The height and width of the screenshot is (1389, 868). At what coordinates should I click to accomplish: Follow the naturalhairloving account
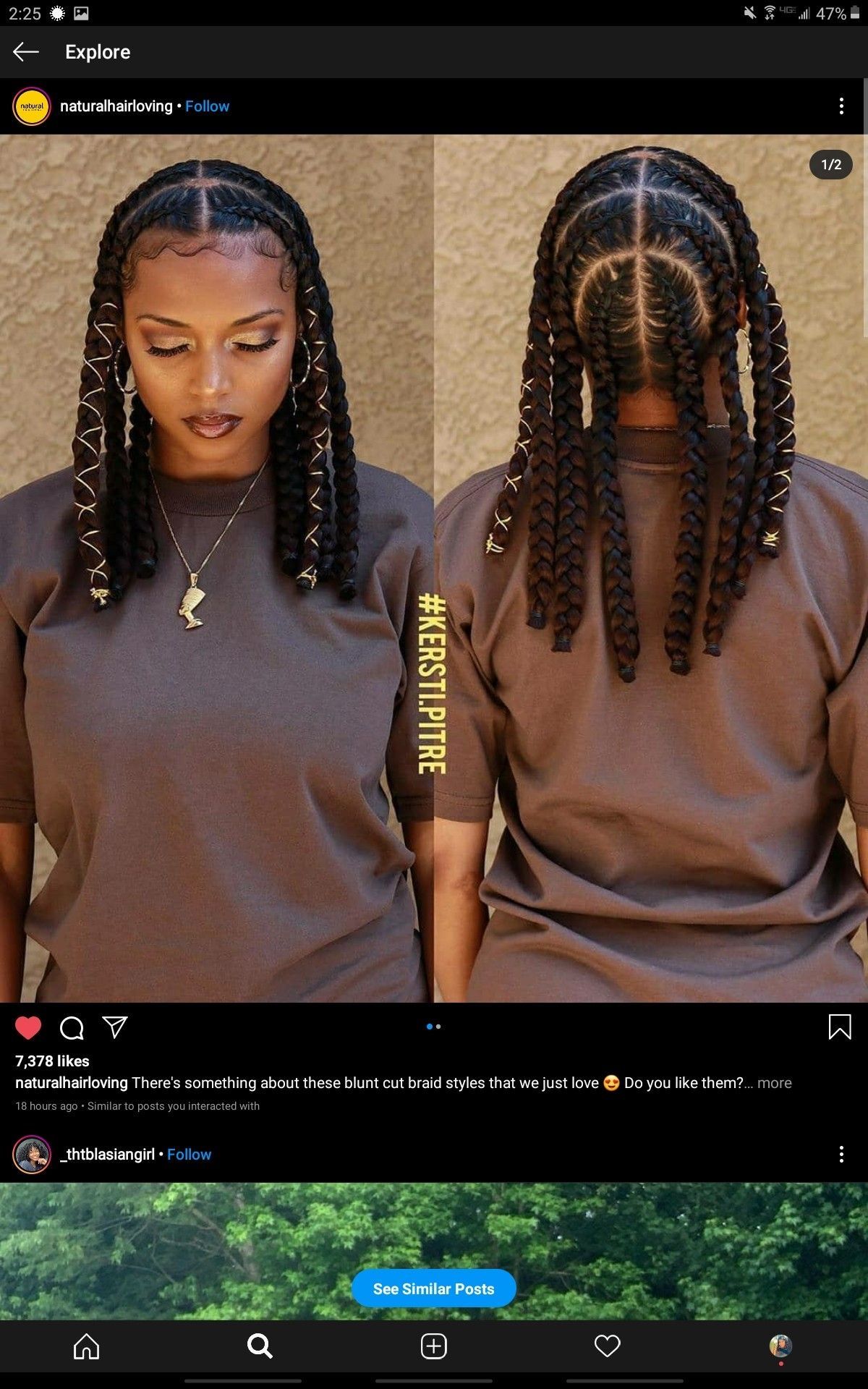coord(207,106)
